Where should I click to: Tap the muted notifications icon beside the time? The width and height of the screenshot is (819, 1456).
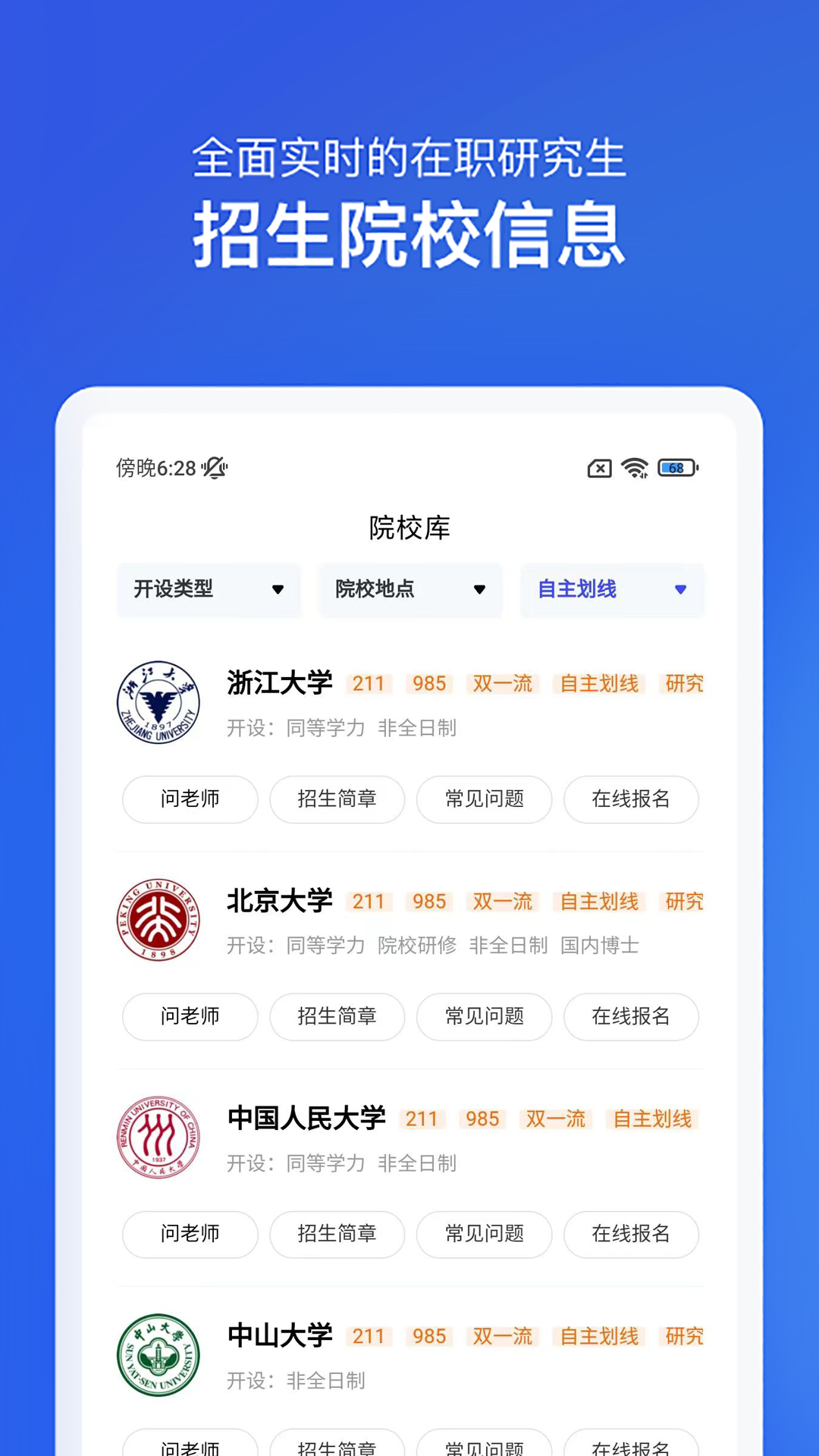[216, 469]
